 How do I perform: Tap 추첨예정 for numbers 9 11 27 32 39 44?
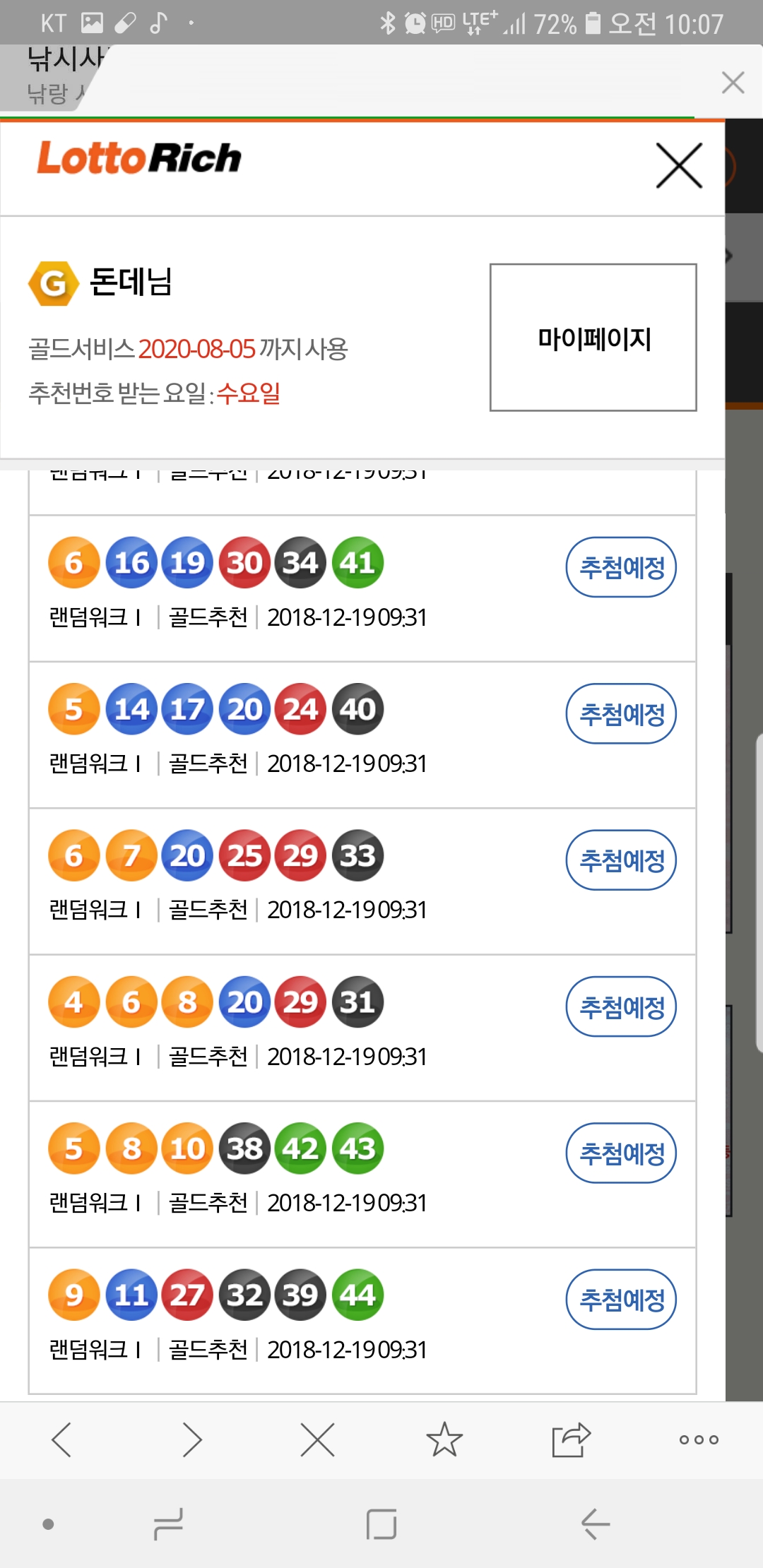[x=621, y=1300]
